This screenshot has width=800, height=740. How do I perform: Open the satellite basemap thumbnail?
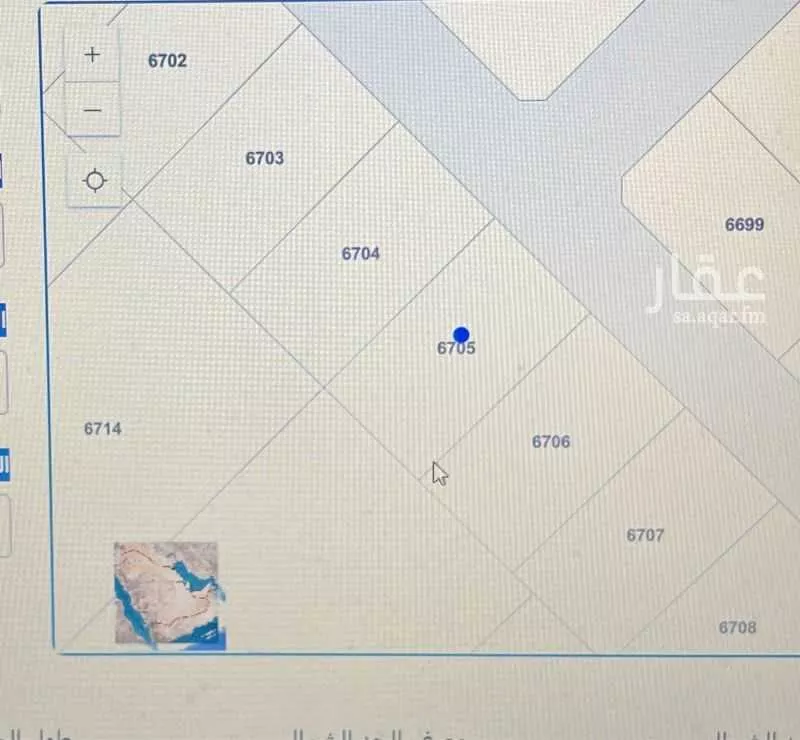tap(165, 594)
